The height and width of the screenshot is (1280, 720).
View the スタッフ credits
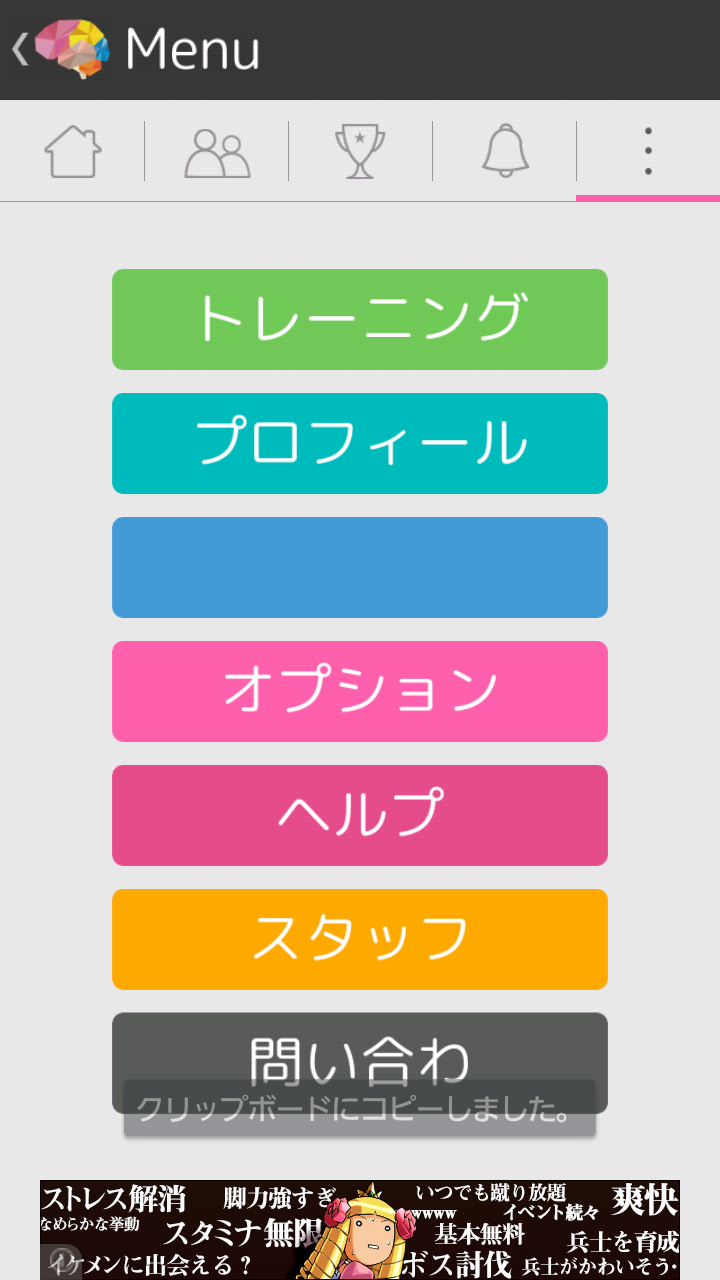(x=359, y=938)
